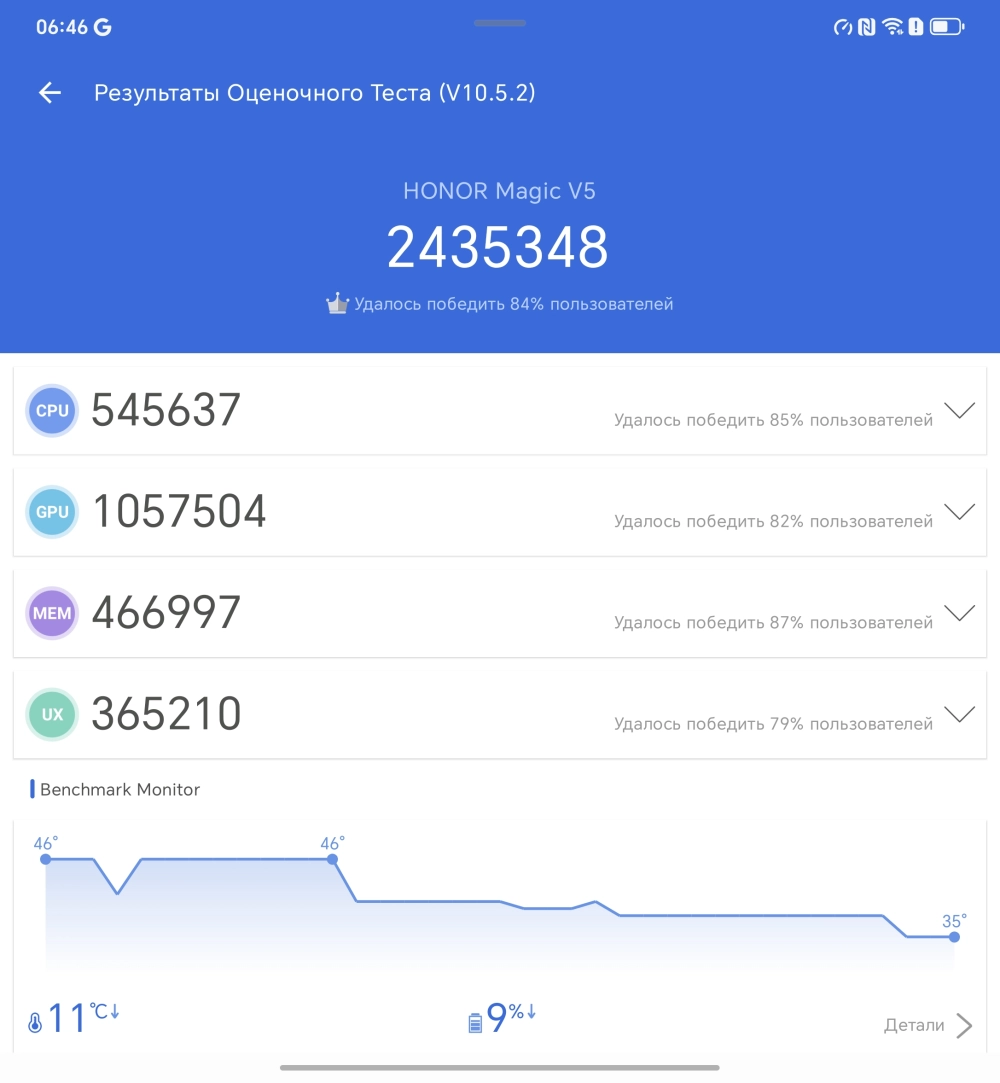Open Детали of Benchmark Monitor

(928, 1025)
